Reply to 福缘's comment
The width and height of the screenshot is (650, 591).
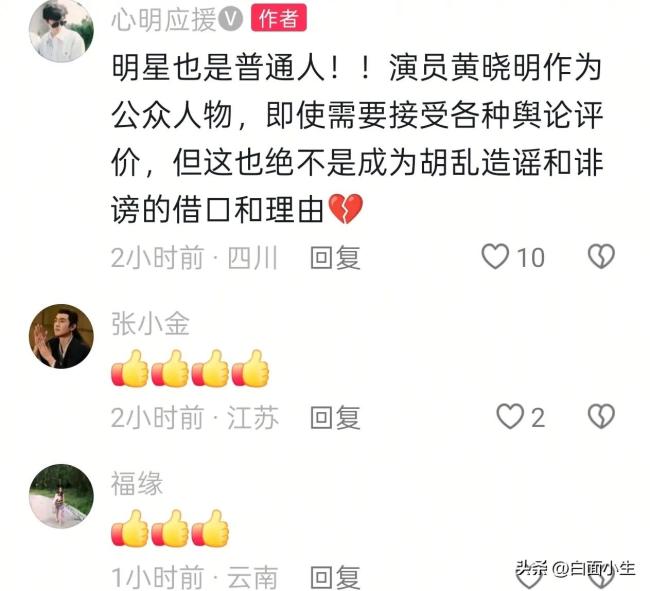click(x=334, y=576)
